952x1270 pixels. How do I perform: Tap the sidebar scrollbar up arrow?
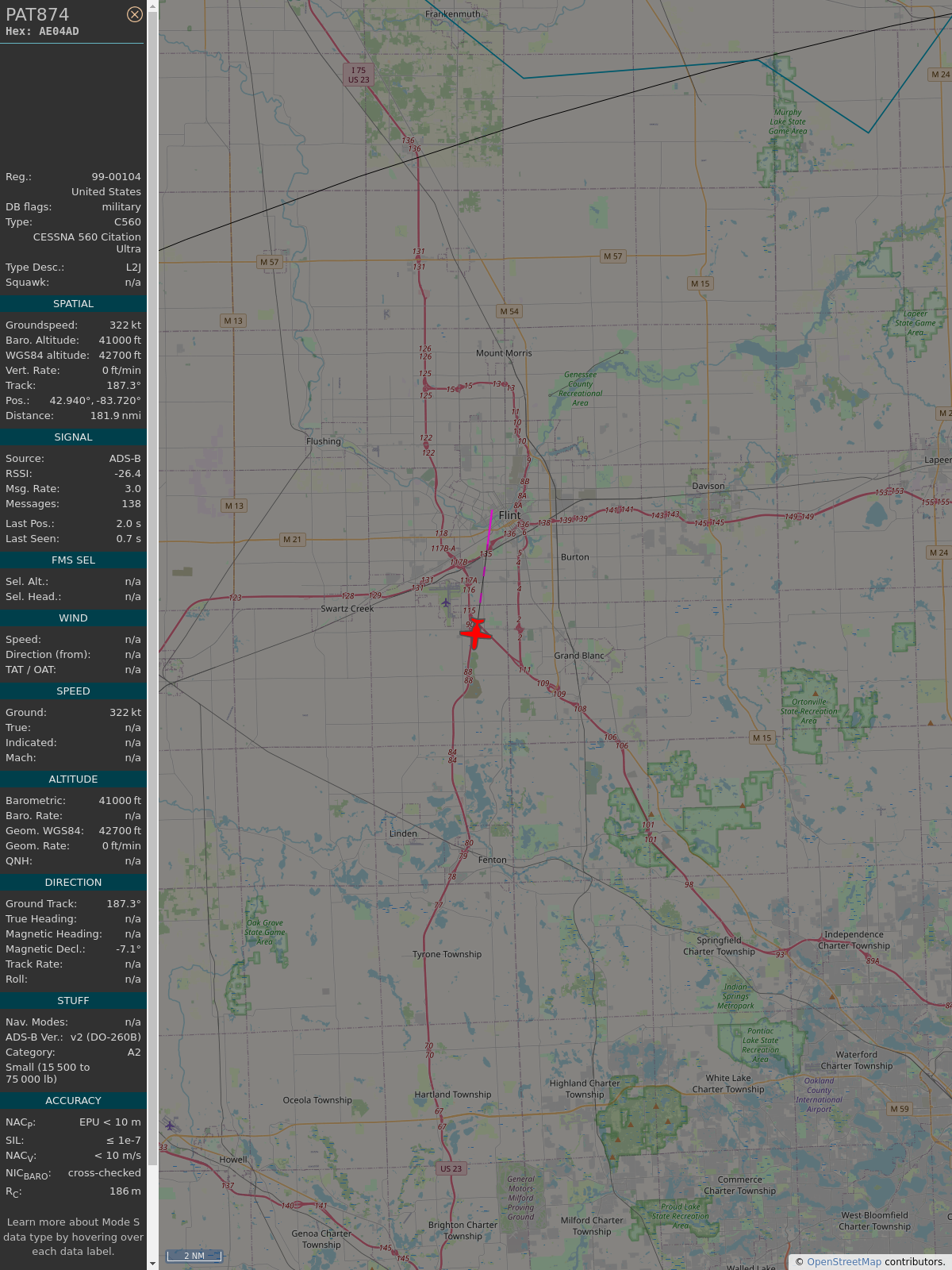[x=152, y=6]
